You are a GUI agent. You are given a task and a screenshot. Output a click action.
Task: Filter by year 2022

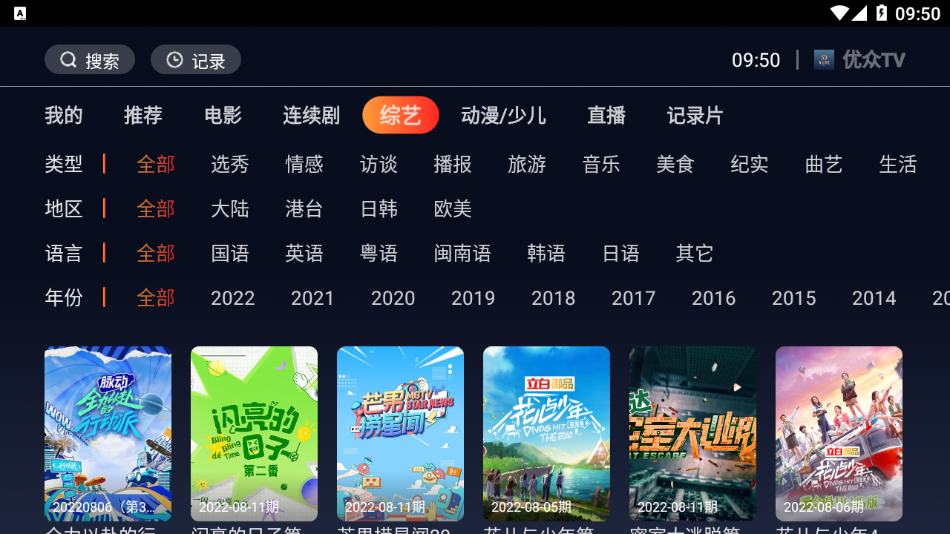232,298
